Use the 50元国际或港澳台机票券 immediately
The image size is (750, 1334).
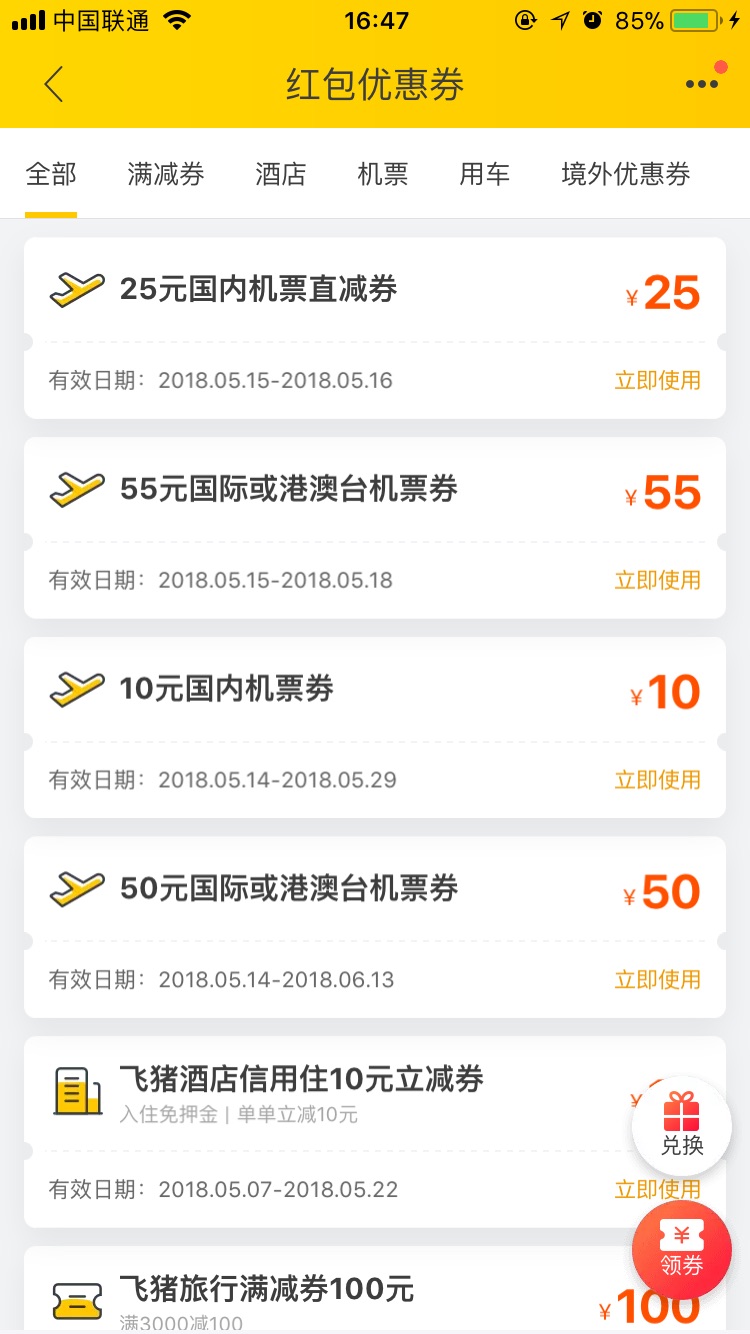point(657,980)
